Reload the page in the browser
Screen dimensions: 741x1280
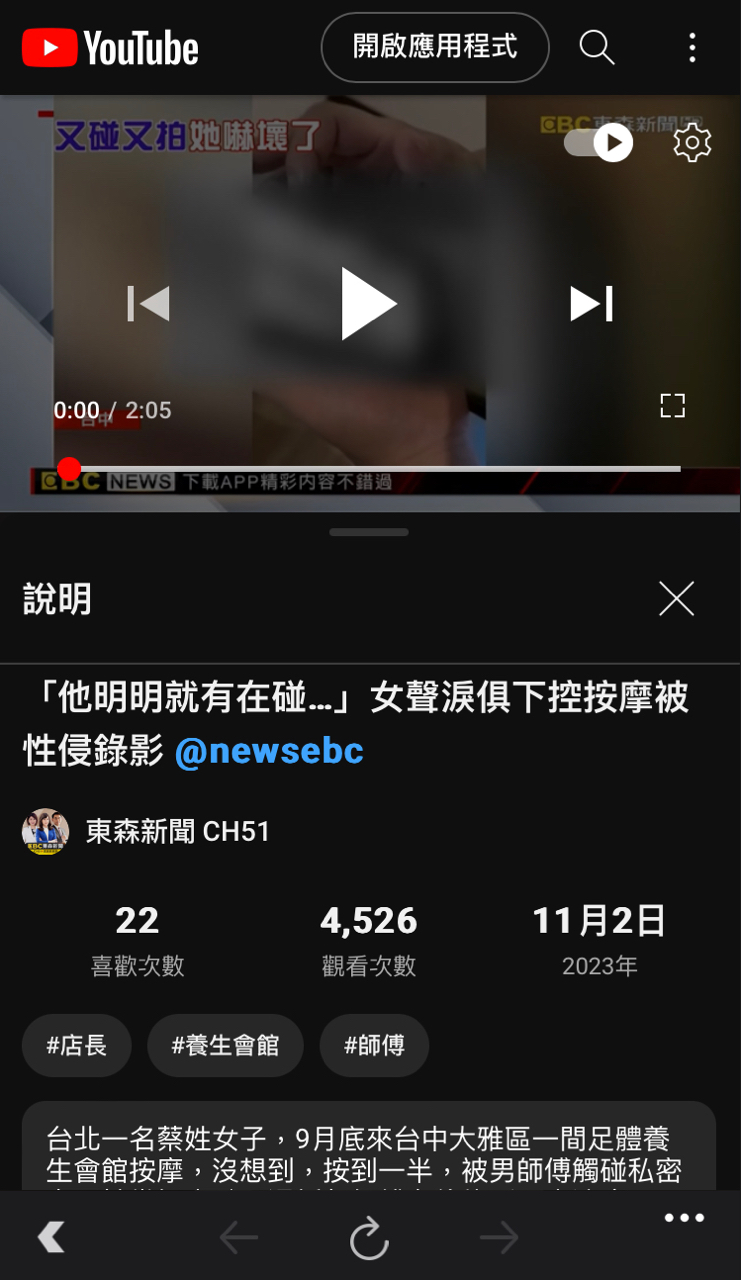369,1239
